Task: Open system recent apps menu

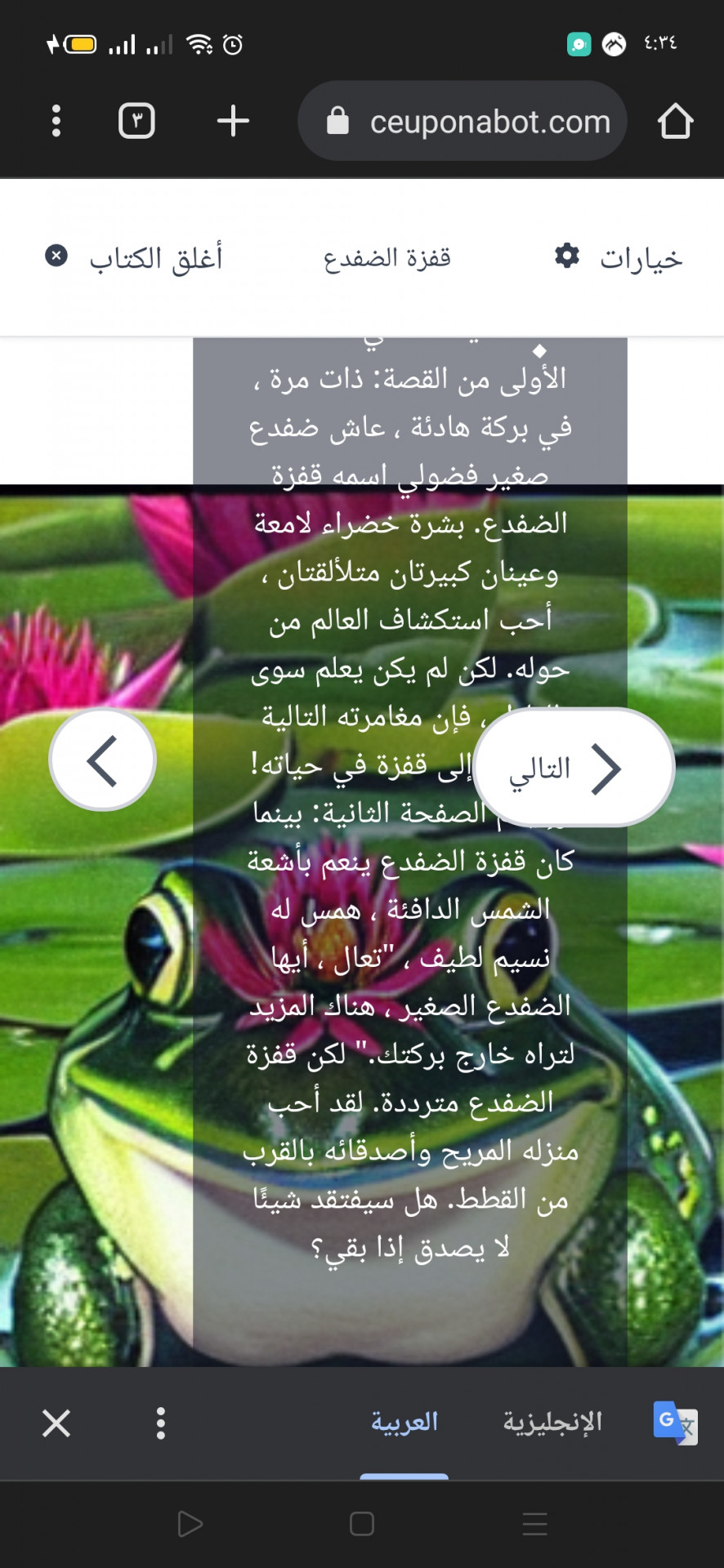Action: click(535, 1524)
